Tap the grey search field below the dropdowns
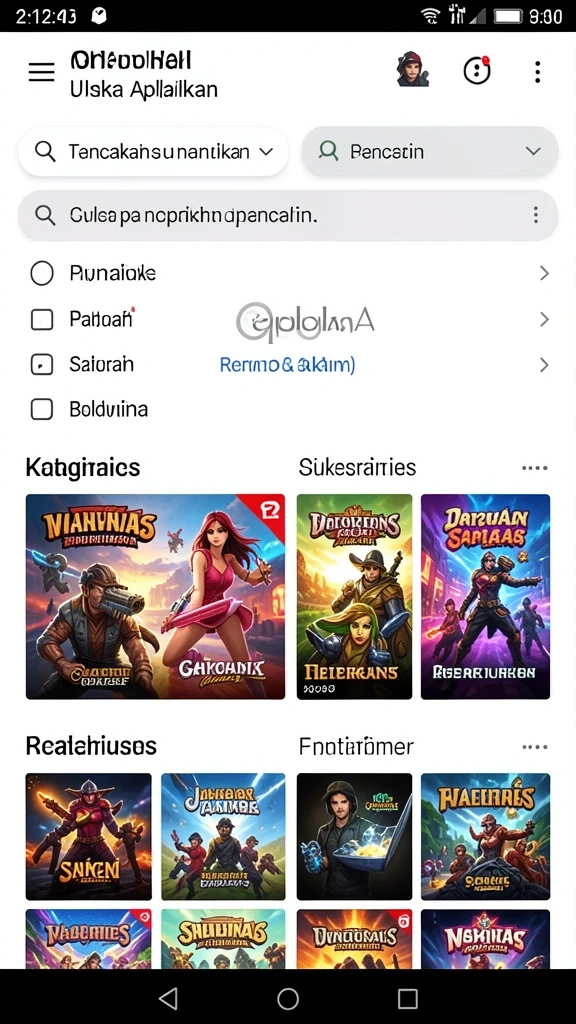This screenshot has height=1024, width=576. (x=288, y=216)
